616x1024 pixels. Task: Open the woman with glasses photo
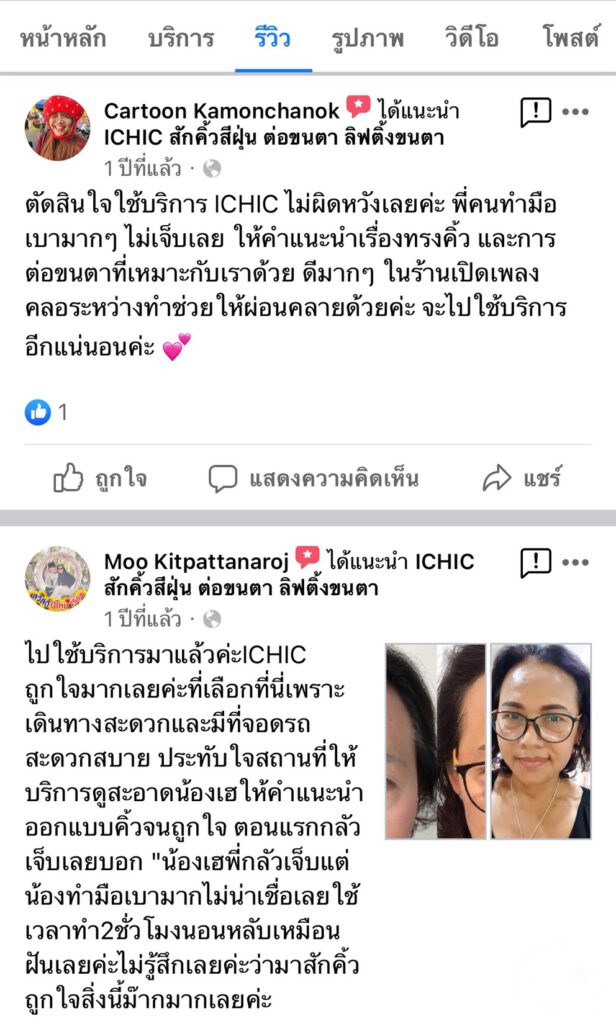[x=541, y=741]
